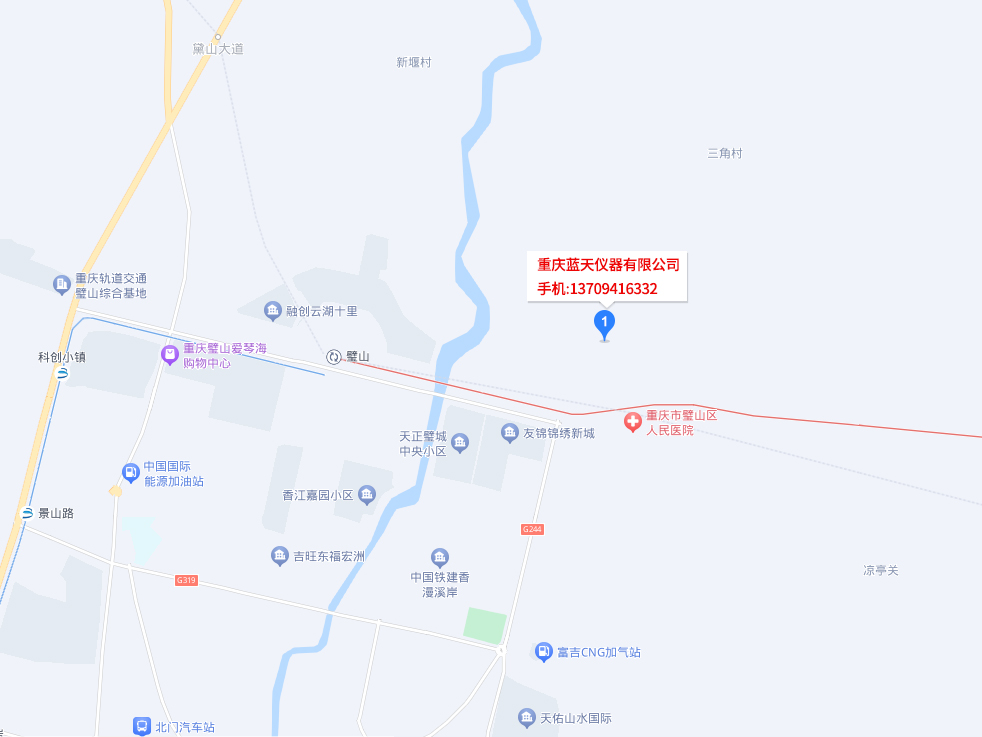The height and width of the screenshot is (737, 982).
Task: Select 重庆市璧山区人民医院 hospital on the map
Action: point(632,422)
